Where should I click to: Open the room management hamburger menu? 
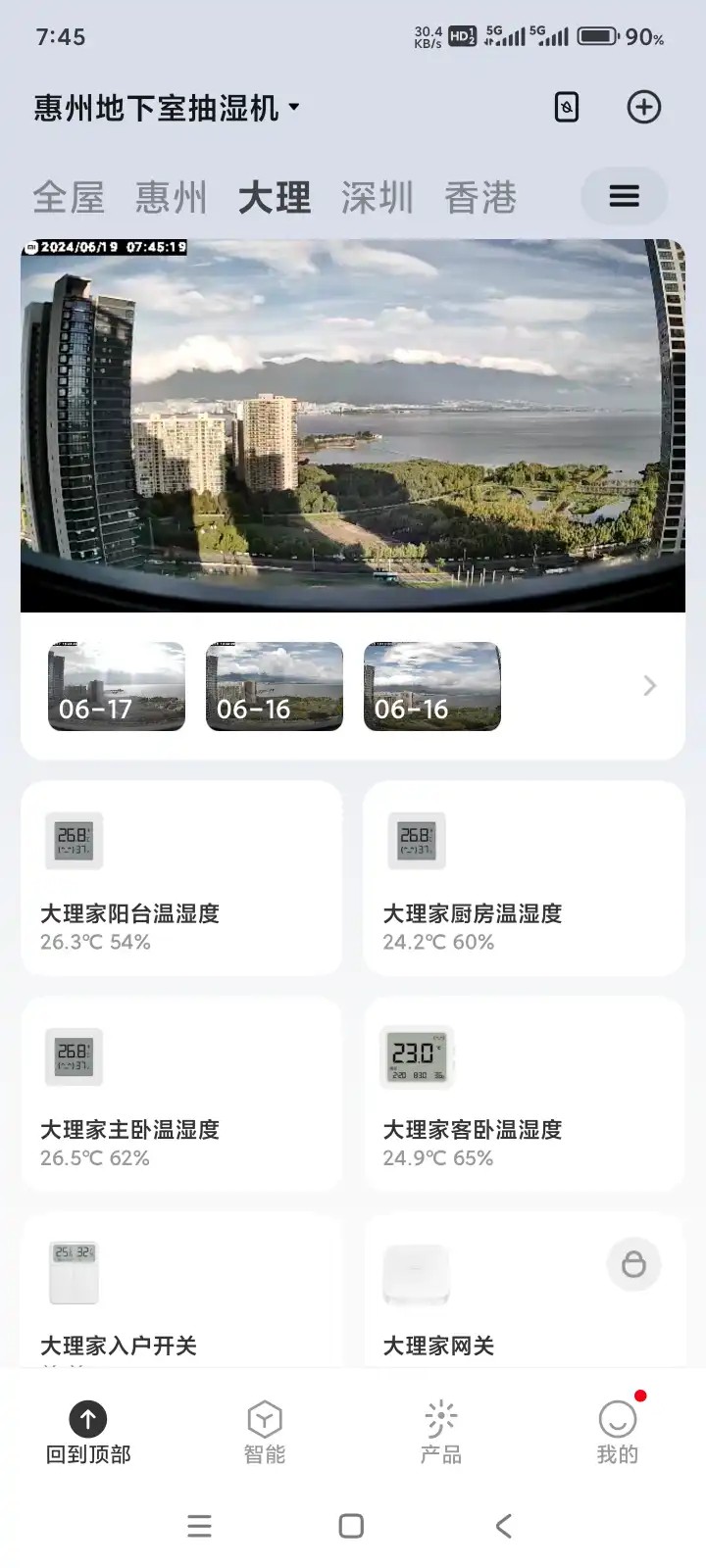point(624,196)
